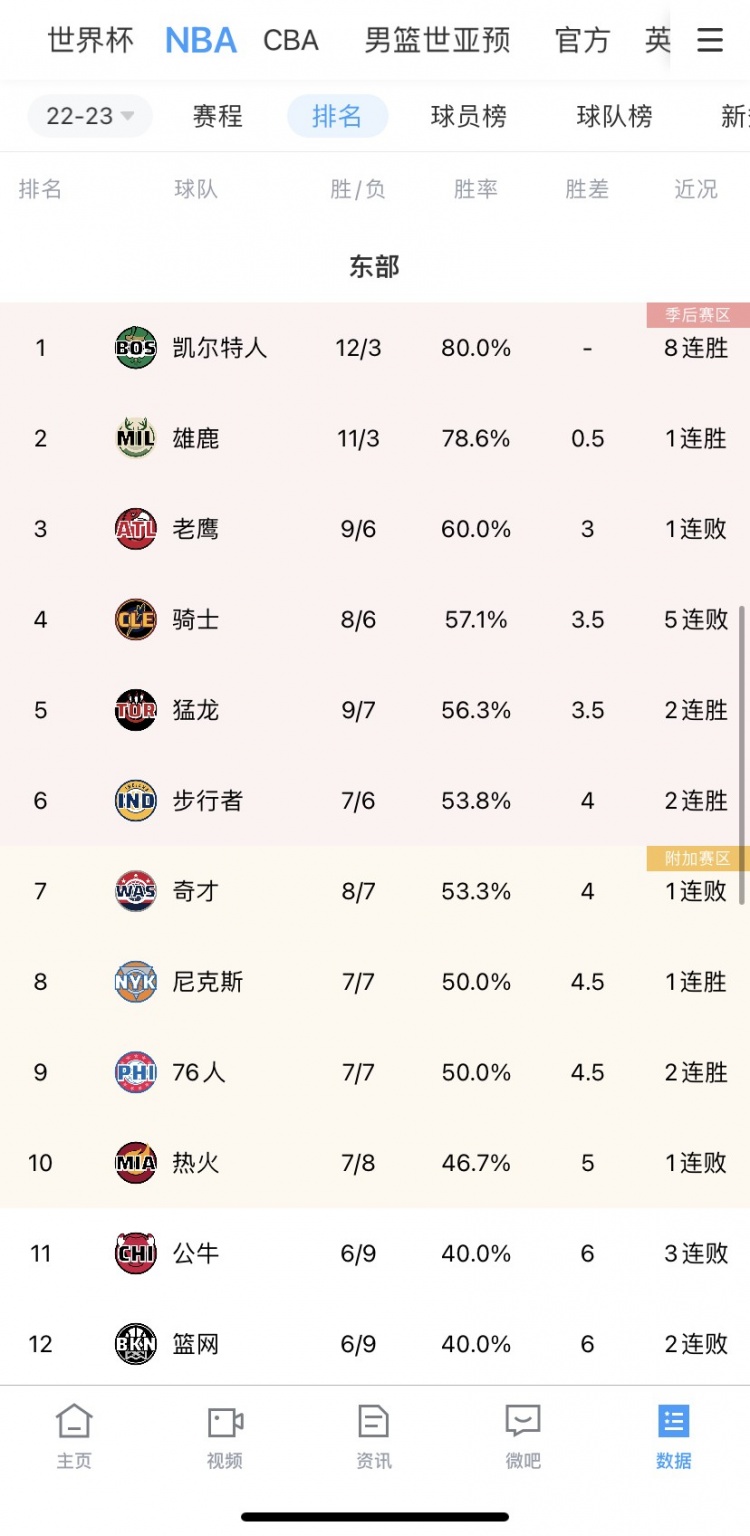The width and height of the screenshot is (750, 1536).
Task: Open the 资讯 news tab
Action: [374, 1437]
